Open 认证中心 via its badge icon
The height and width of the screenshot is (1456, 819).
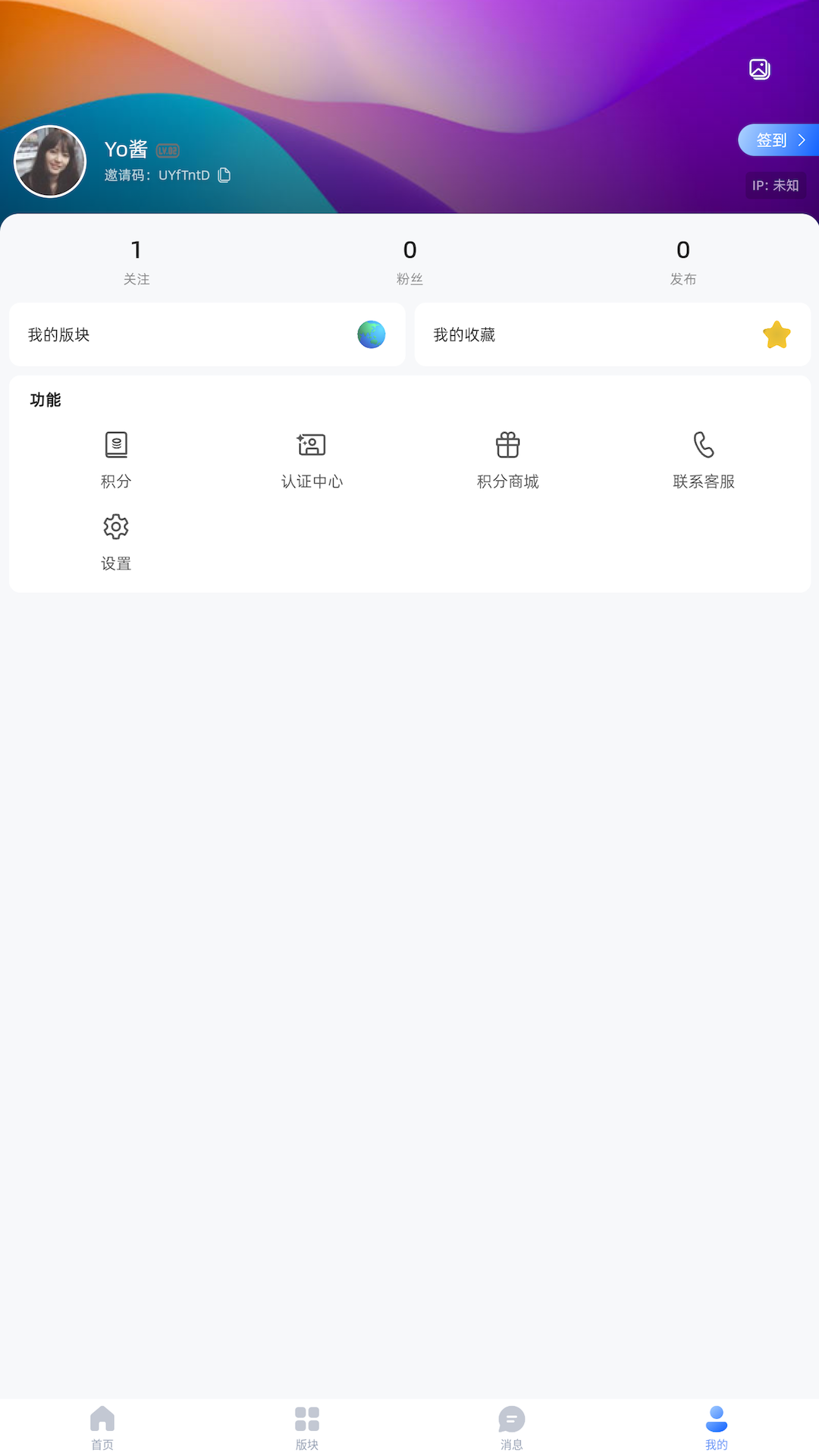click(x=311, y=444)
